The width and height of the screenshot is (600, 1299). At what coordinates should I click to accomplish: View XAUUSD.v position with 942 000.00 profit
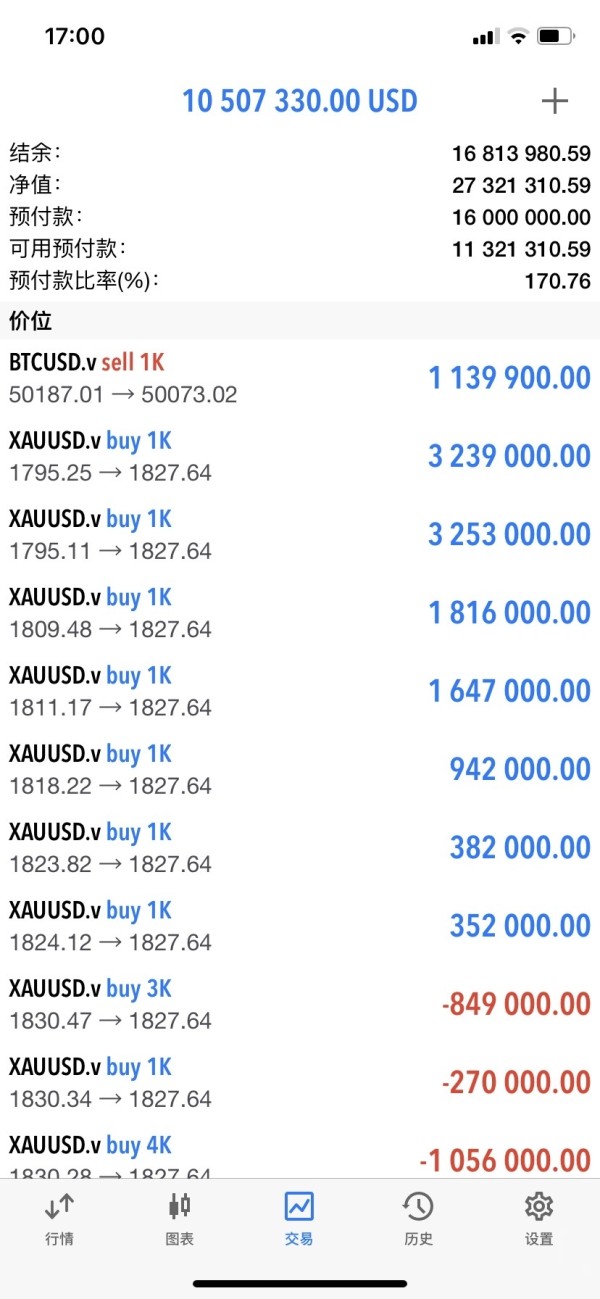[x=300, y=769]
